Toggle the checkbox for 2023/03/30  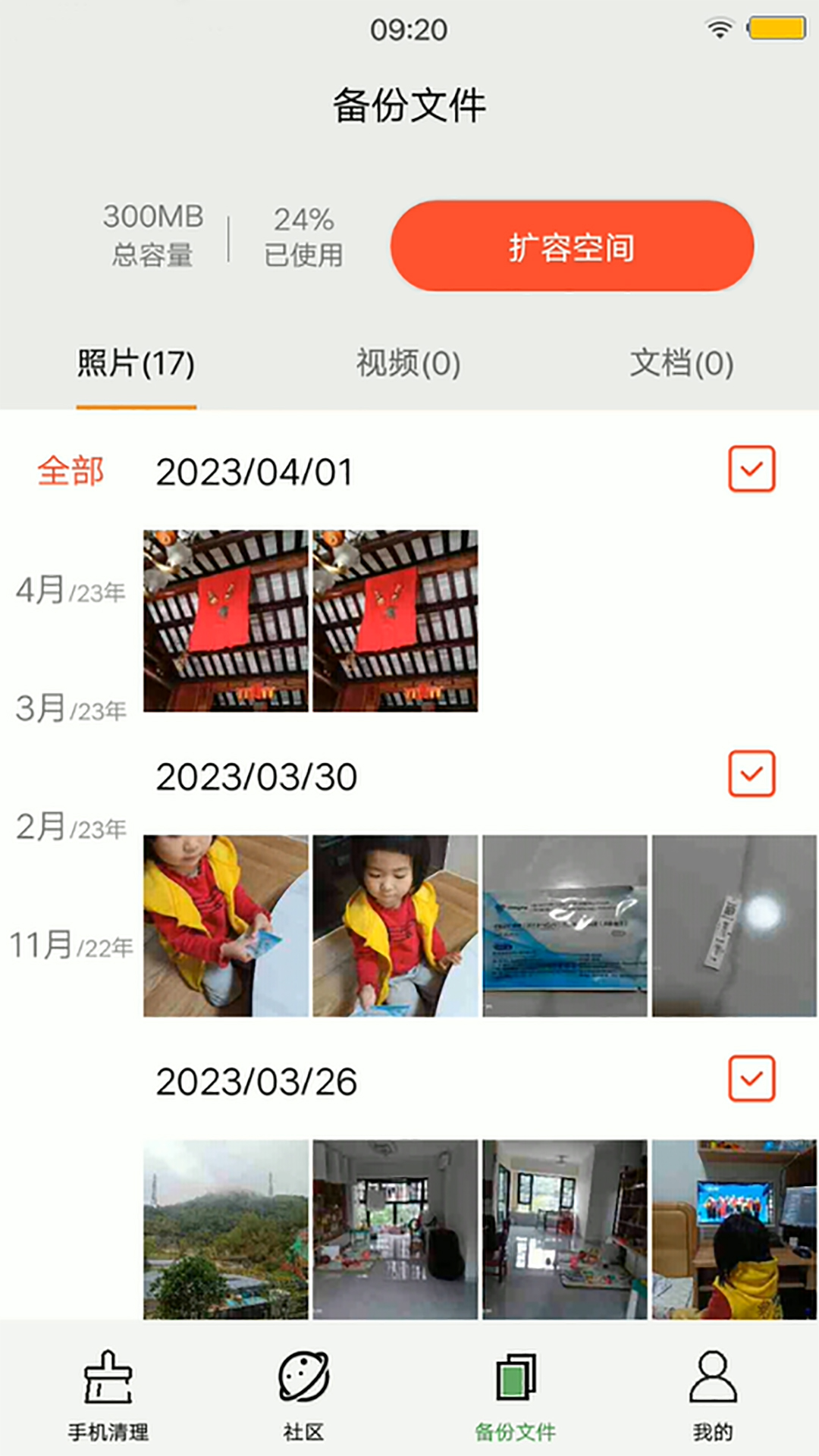[x=751, y=774]
